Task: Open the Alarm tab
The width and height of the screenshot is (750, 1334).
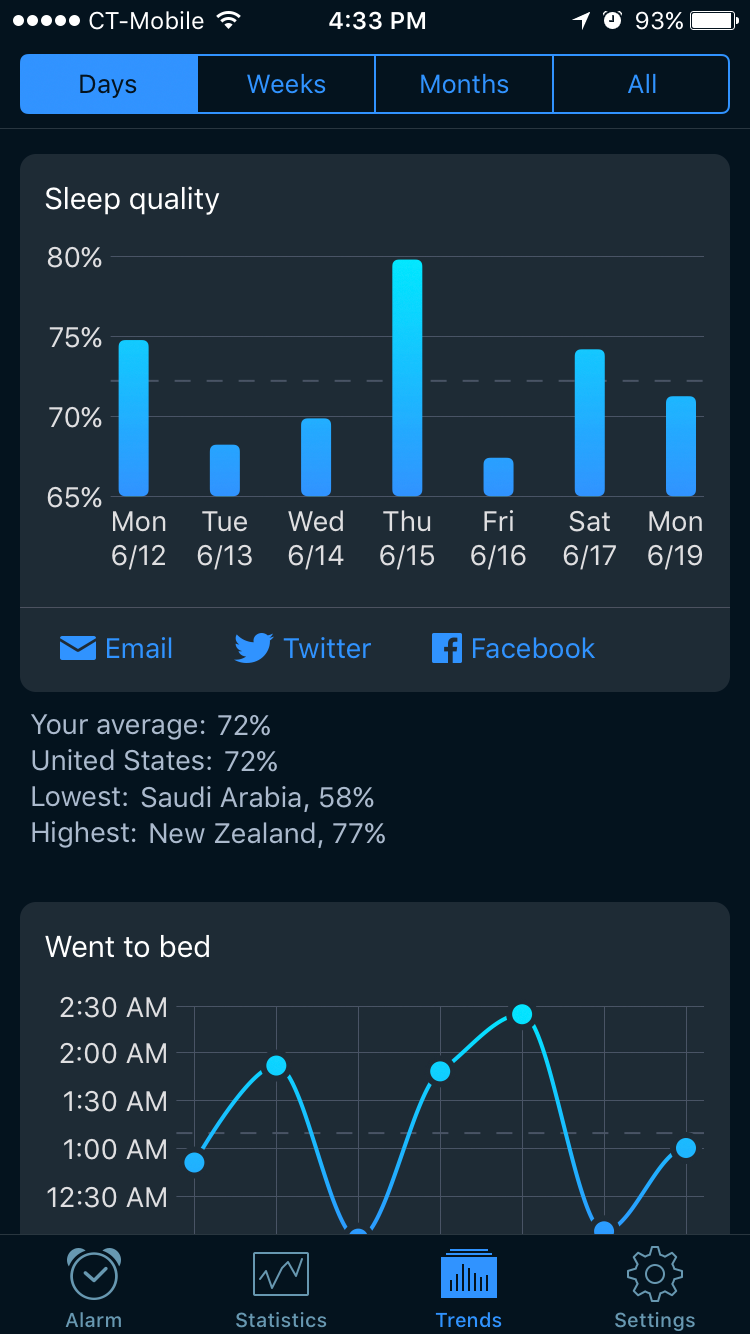Action: tap(94, 1287)
